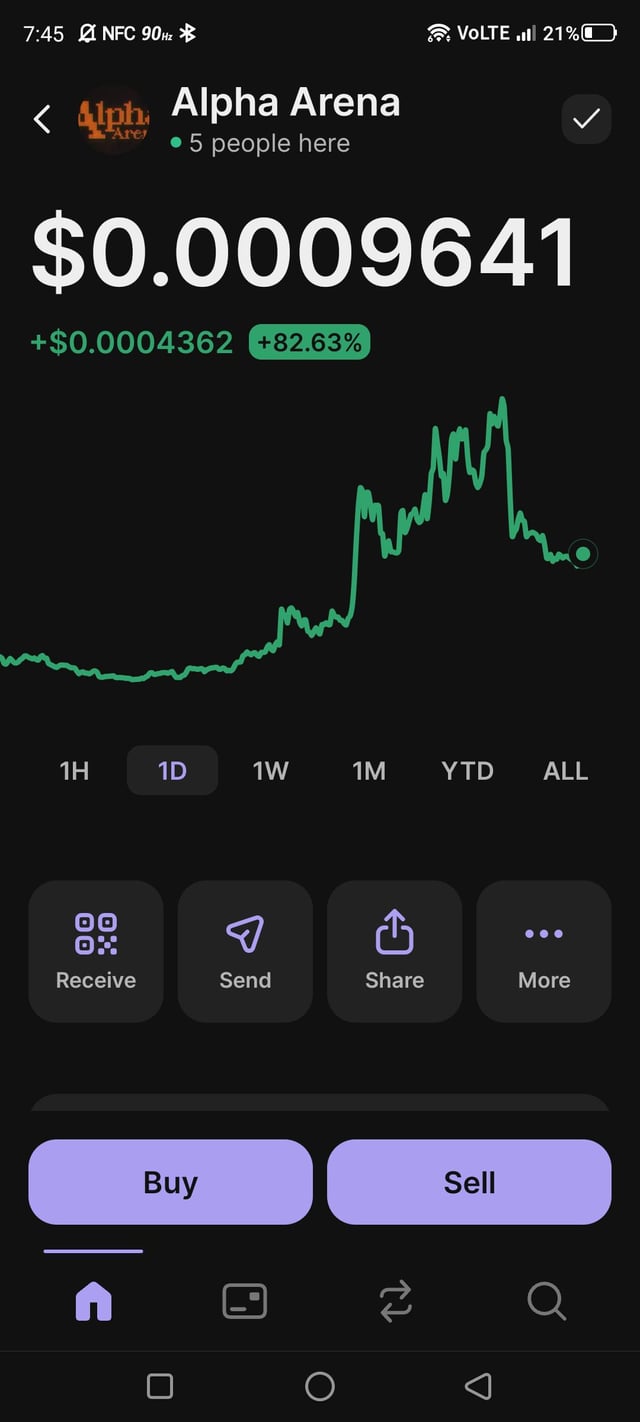The image size is (640, 1422).
Task: Switch to the swap arrows tab
Action: [395, 1301]
